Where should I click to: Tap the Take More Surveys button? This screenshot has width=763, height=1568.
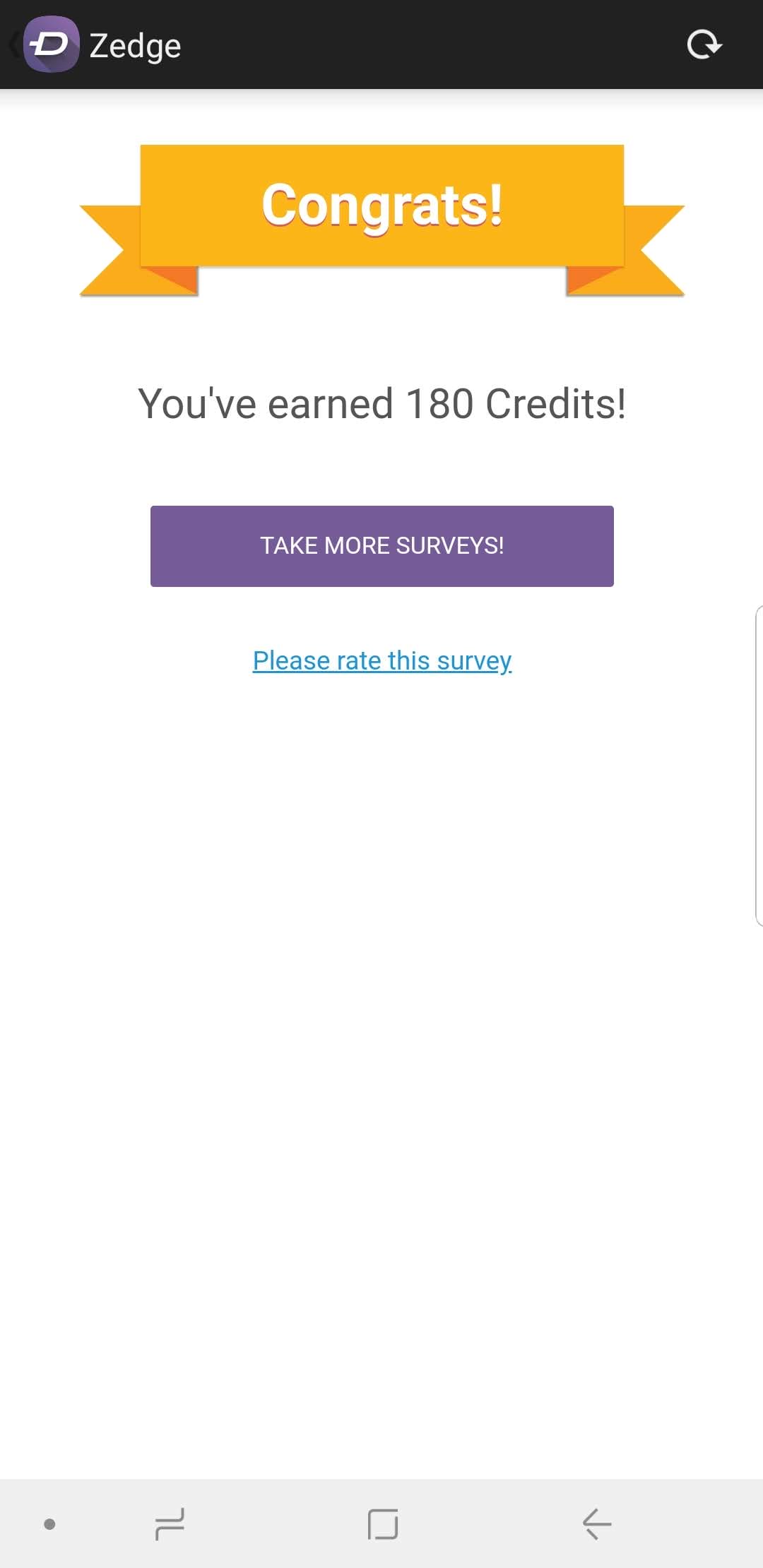coord(381,546)
